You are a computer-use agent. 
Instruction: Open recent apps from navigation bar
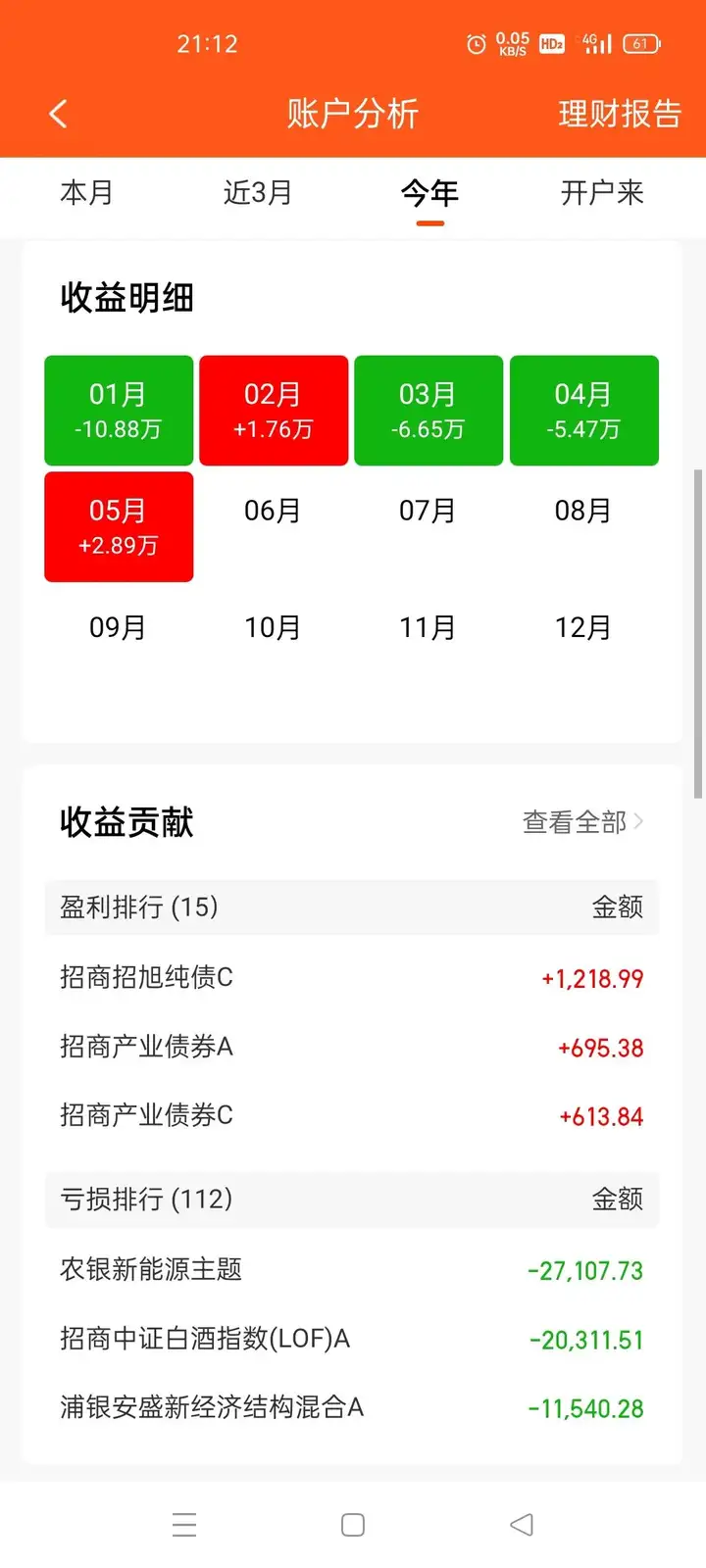coord(184,1525)
